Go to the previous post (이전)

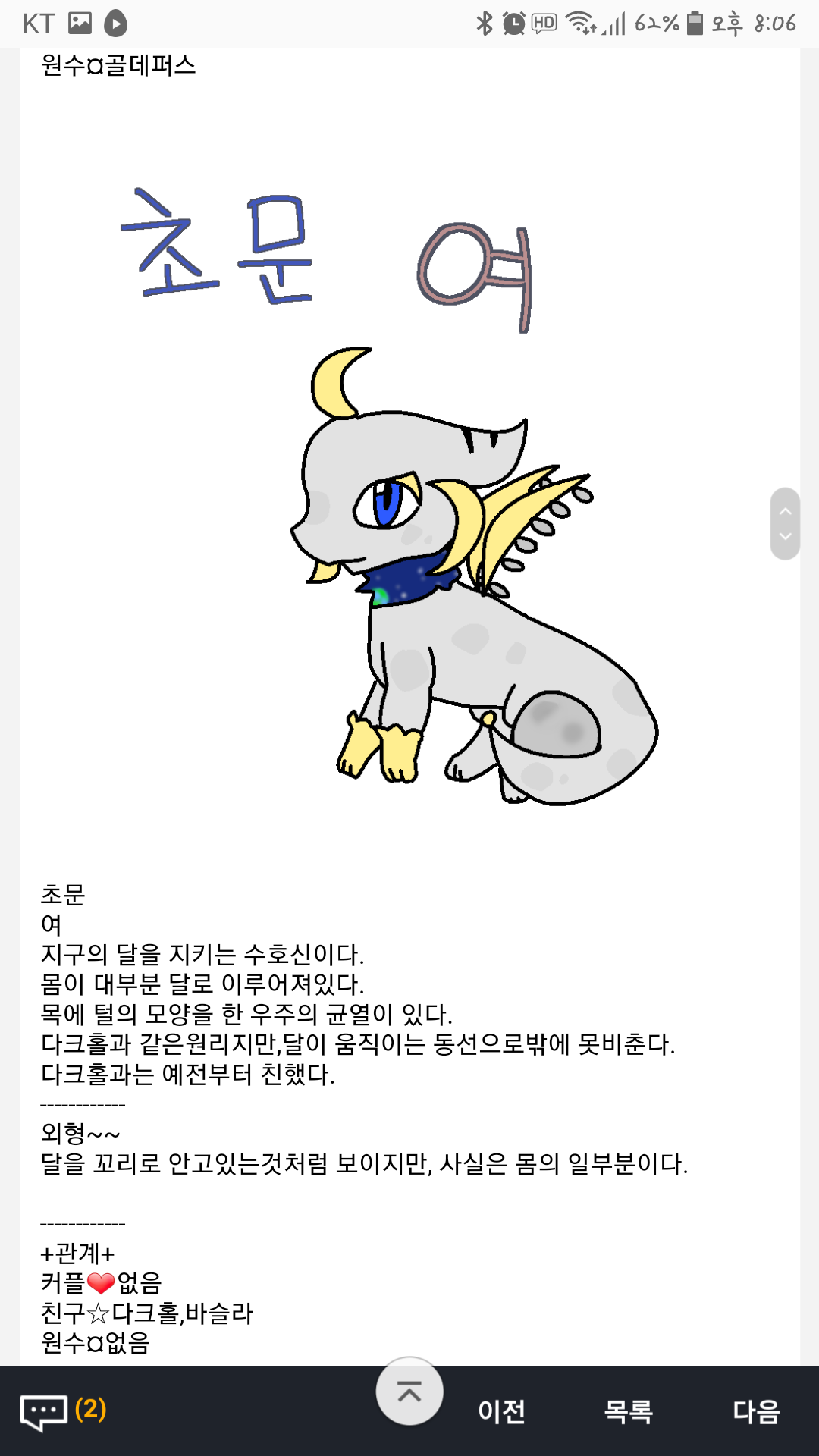(x=501, y=1411)
